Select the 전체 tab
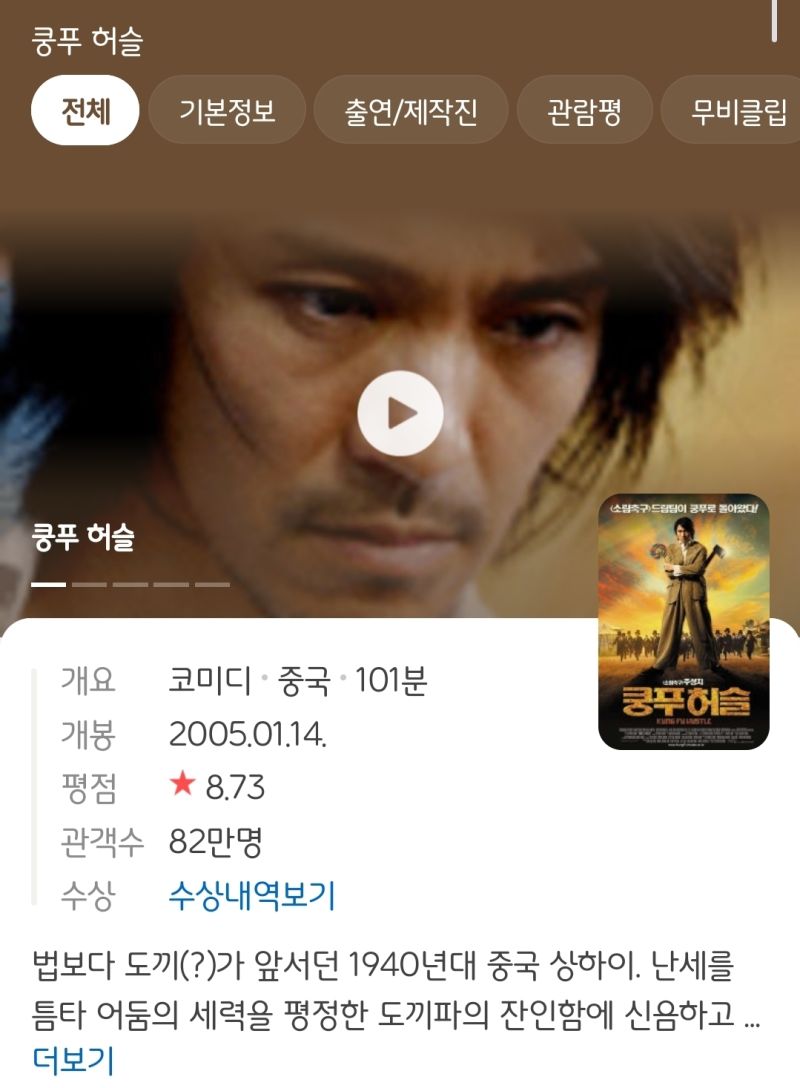800x1088 pixels. pos(85,110)
